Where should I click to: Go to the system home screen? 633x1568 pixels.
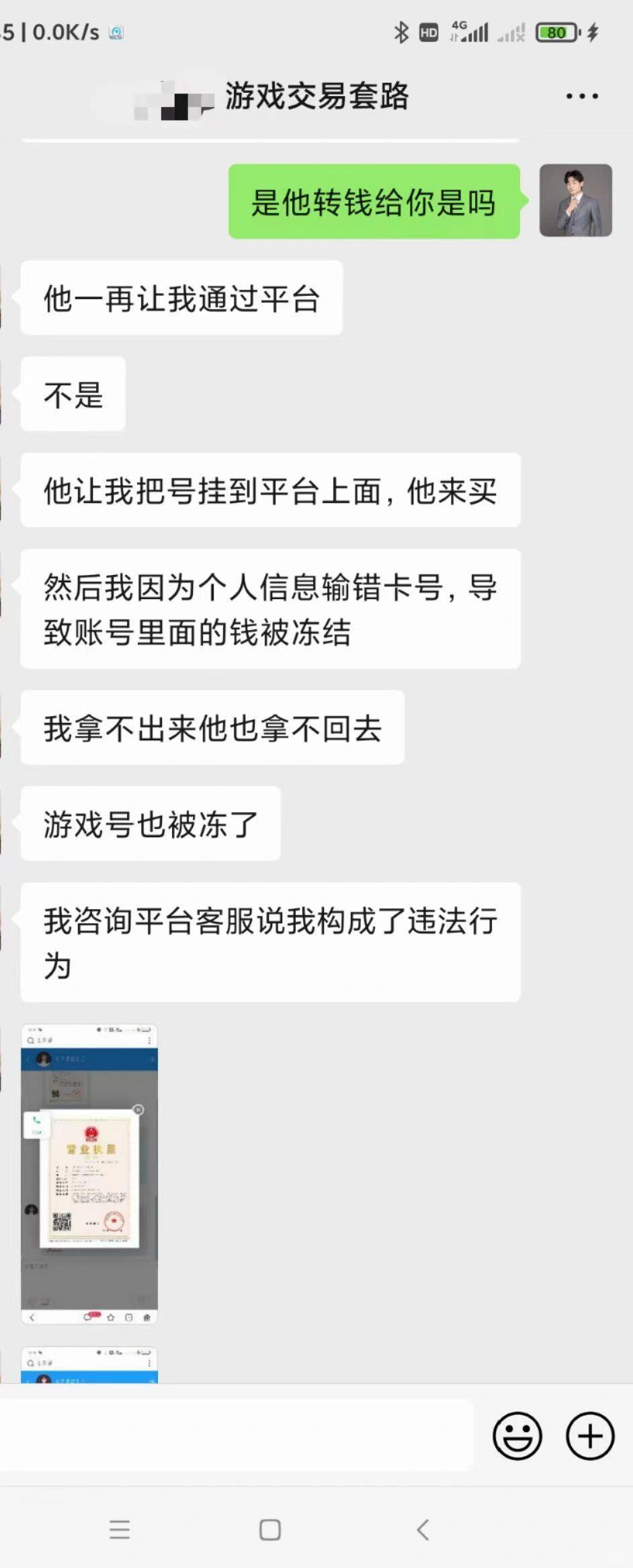tap(270, 1530)
